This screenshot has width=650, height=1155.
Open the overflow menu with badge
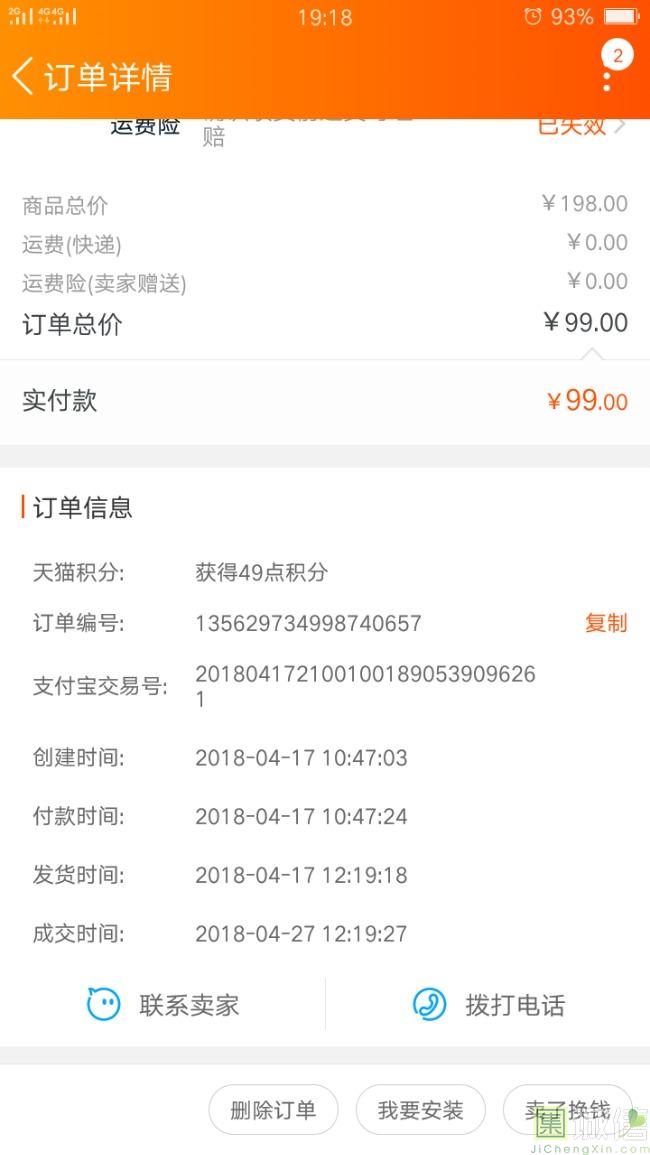[608, 74]
